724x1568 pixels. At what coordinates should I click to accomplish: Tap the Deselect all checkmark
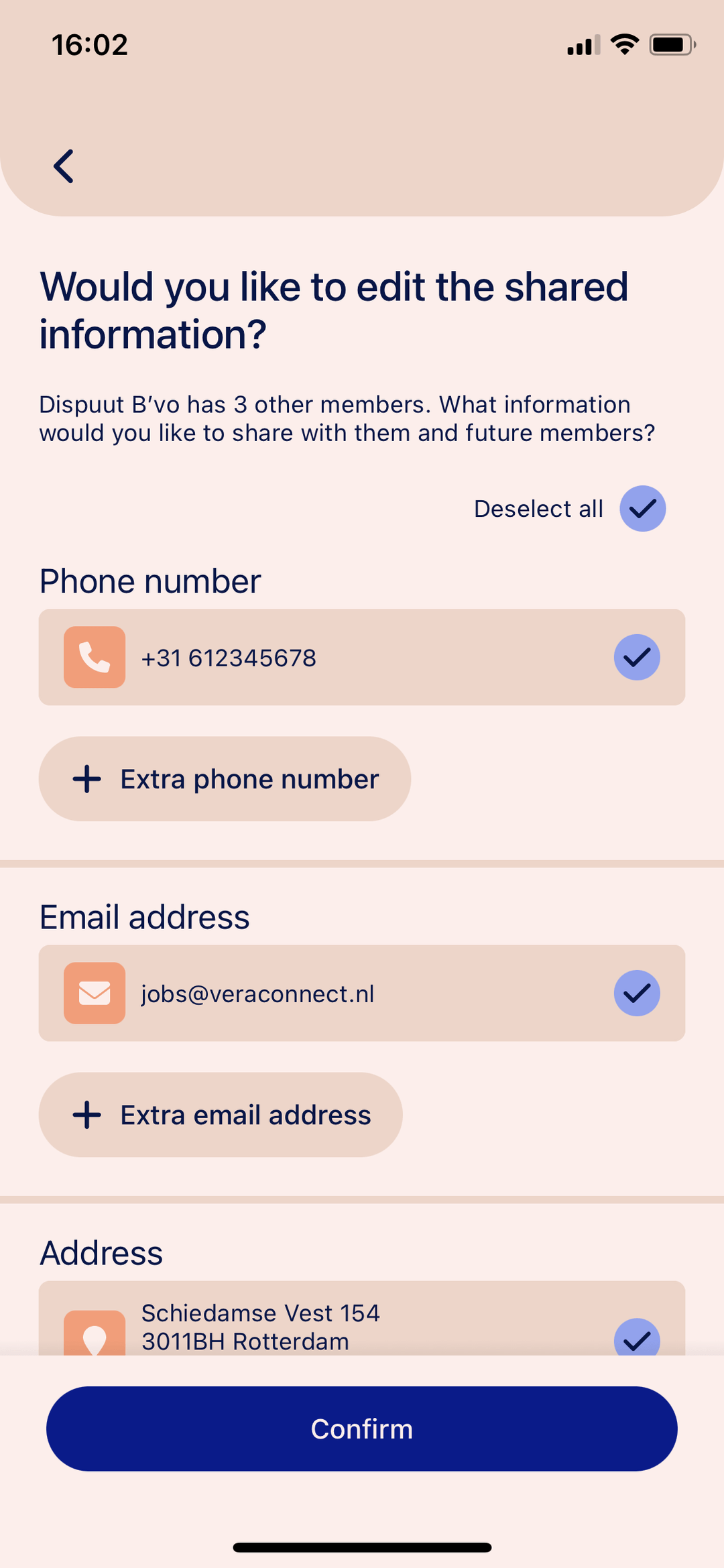coord(642,509)
